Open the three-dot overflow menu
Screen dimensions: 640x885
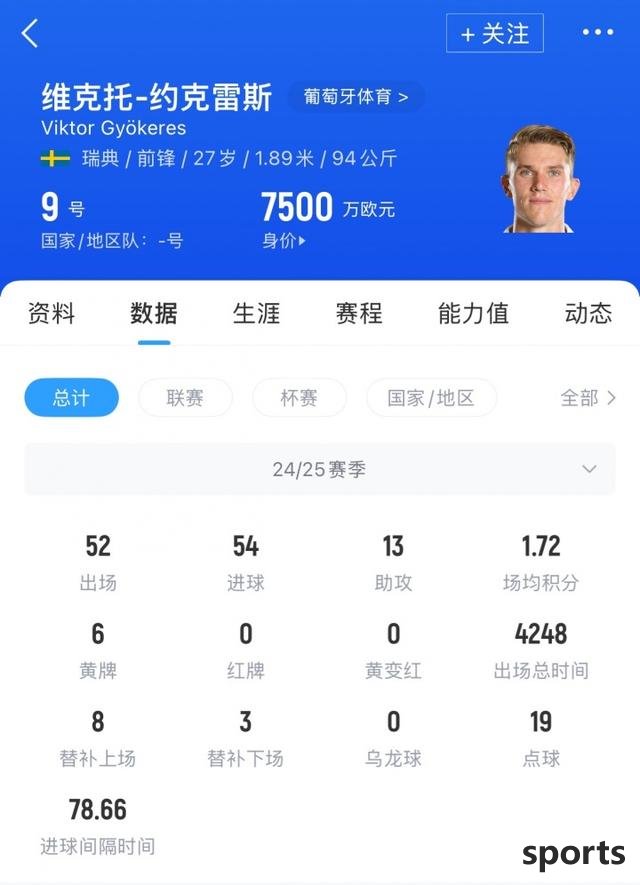[597, 33]
